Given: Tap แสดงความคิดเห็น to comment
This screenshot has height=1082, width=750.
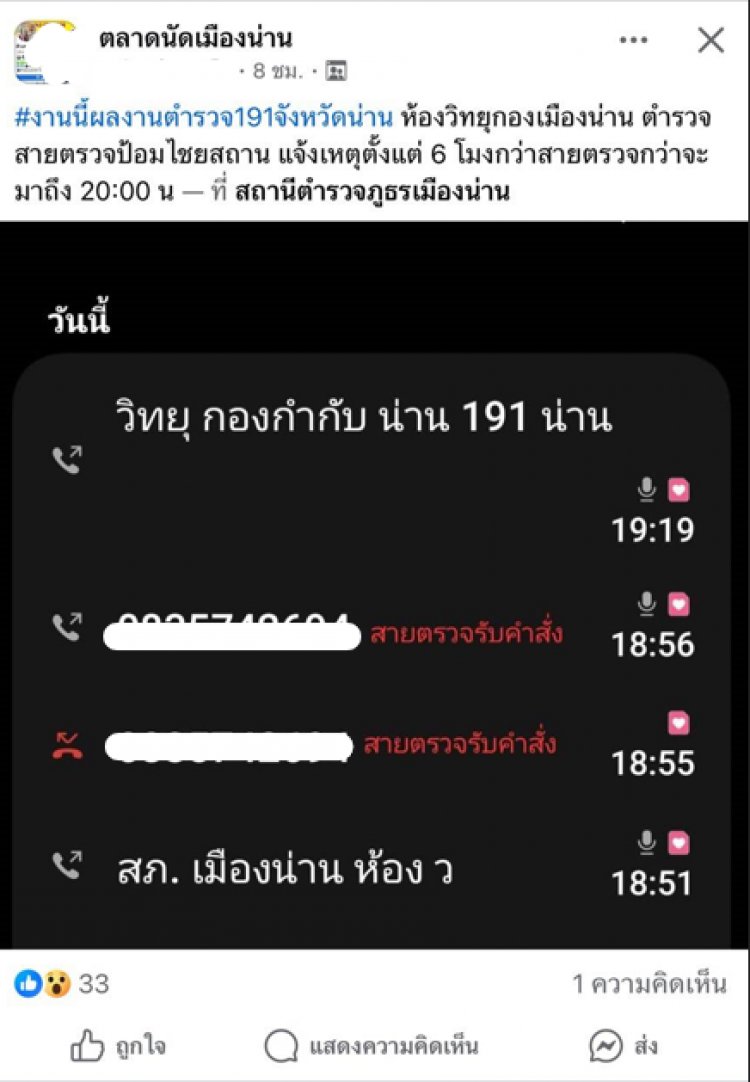Looking at the screenshot, I should (371, 1046).
